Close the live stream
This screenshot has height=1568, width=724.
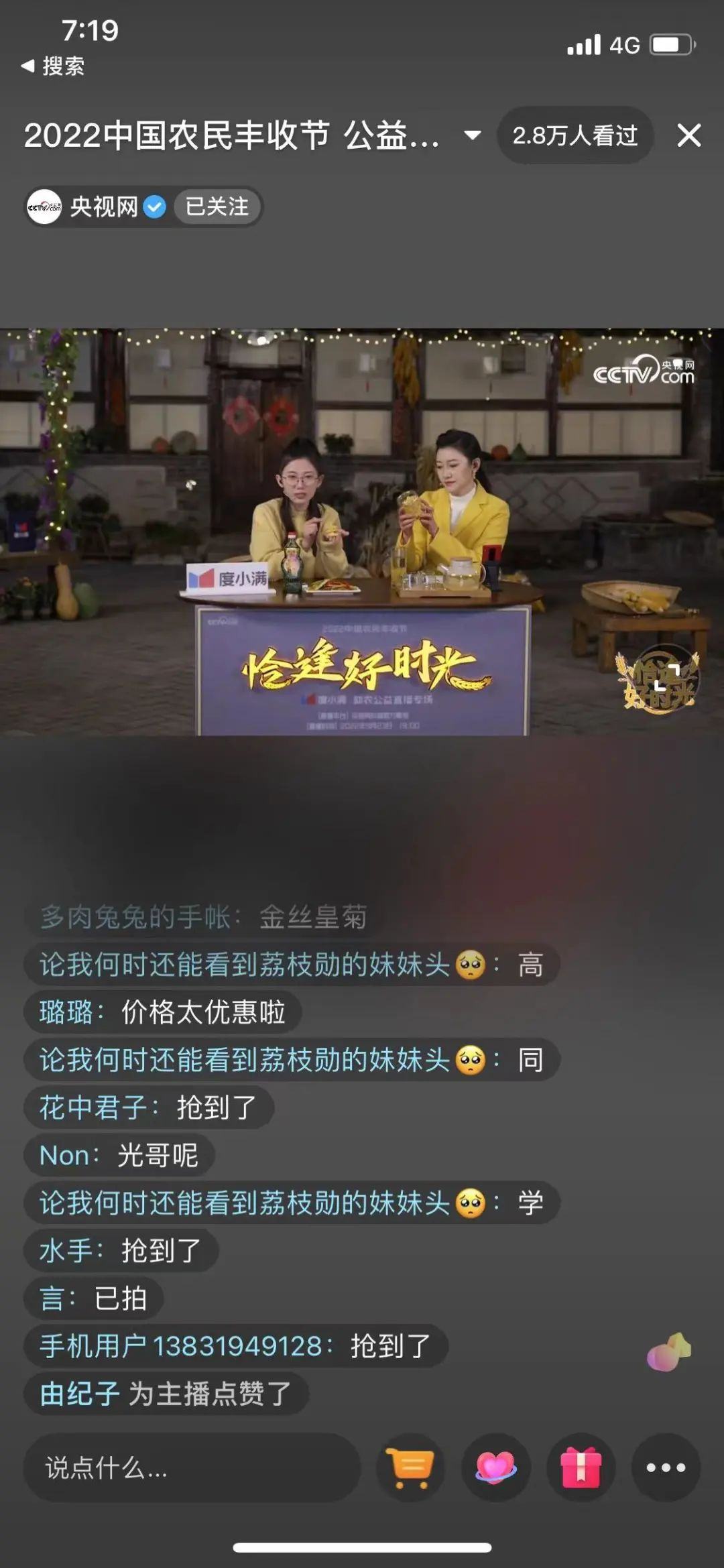pyautogui.click(x=688, y=135)
